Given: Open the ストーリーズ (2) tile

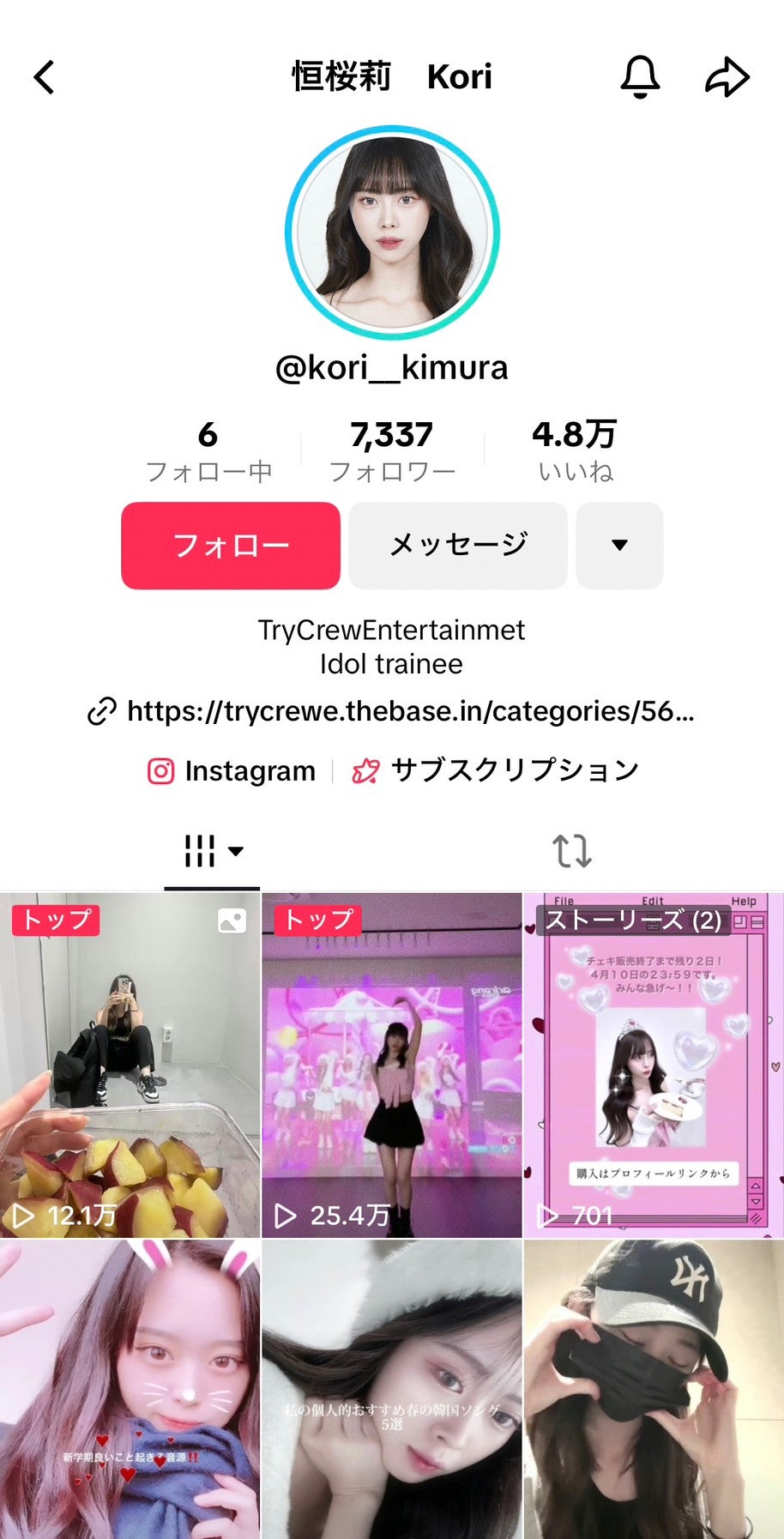Looking at the screenshot, I should click(653, 1065).
